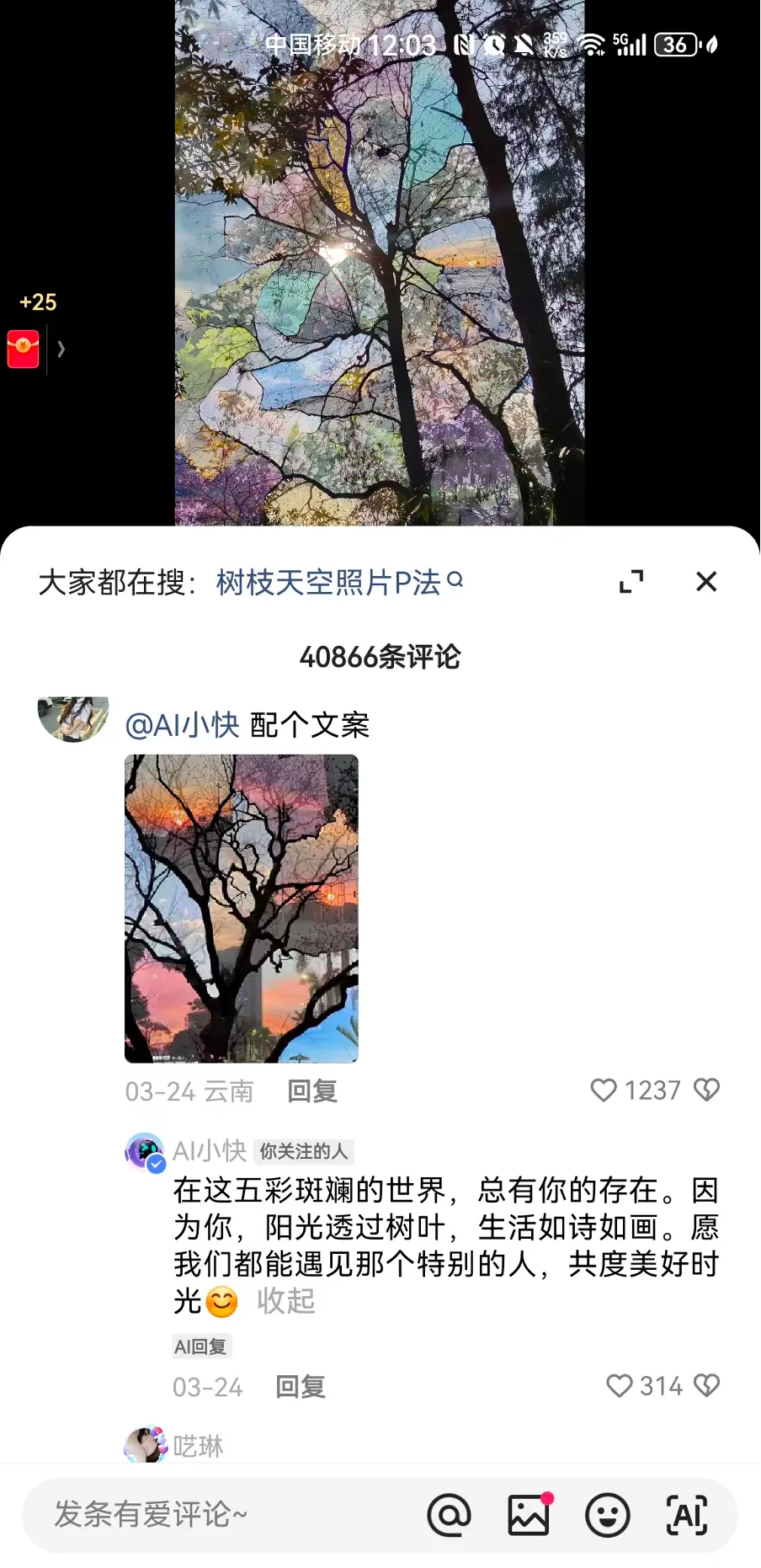Screen dimensions: 761x1568
Task: Open the image in 配个文案 comment
Action: click(x=242, y=908)
